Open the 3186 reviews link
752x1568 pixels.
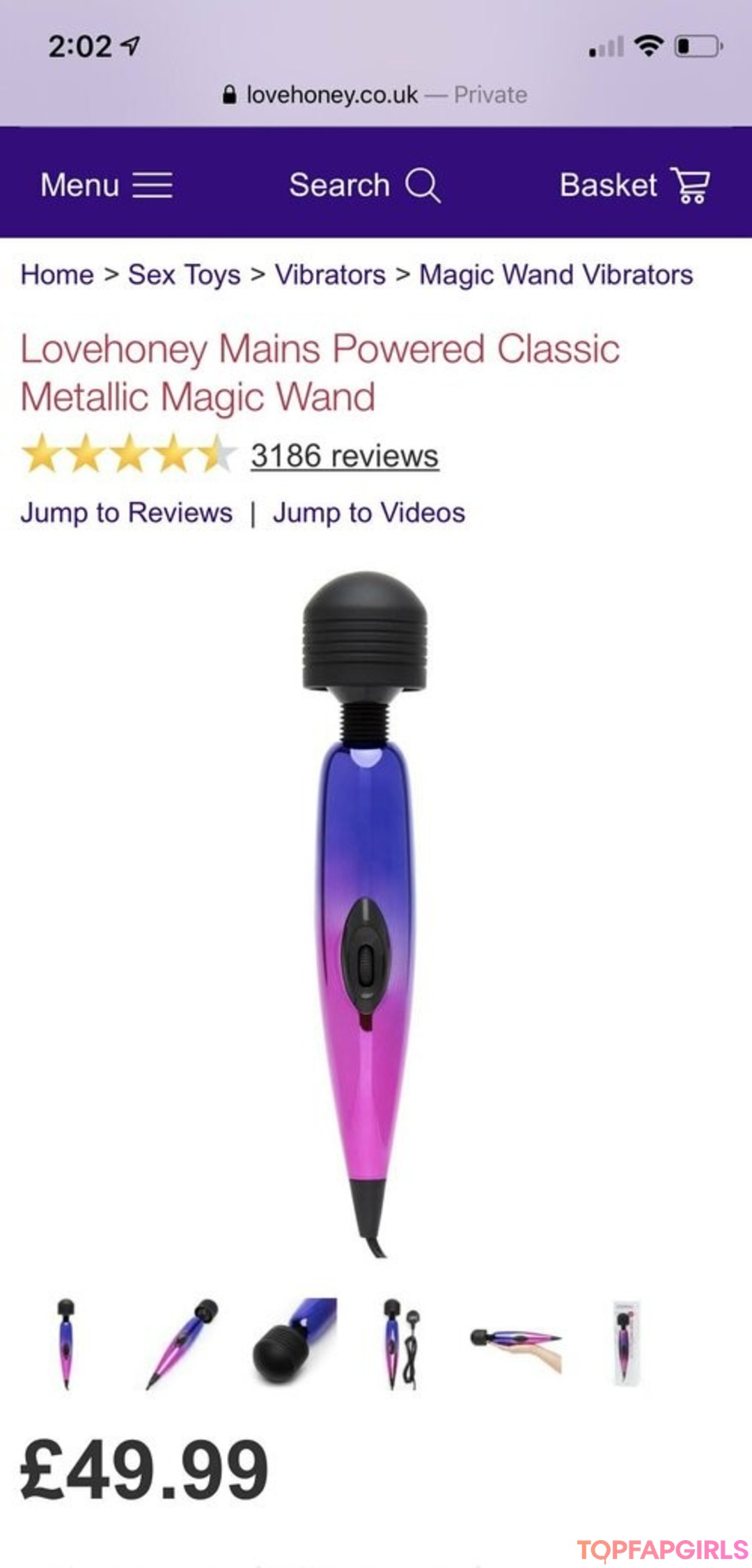[345, 456]
